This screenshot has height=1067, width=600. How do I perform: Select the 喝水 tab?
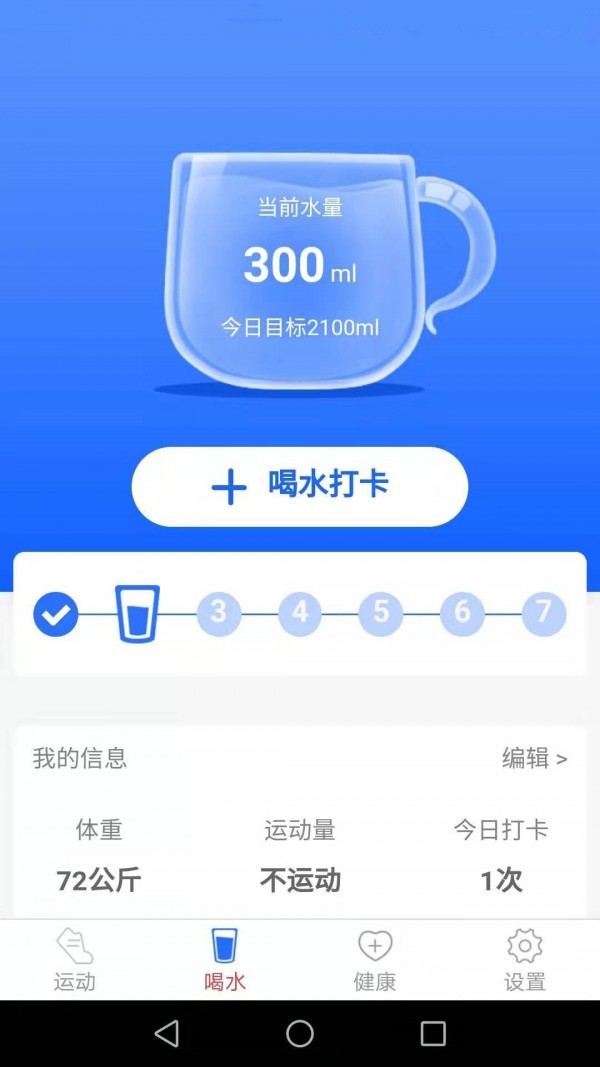pyautogui.click(x=225, y=959)
